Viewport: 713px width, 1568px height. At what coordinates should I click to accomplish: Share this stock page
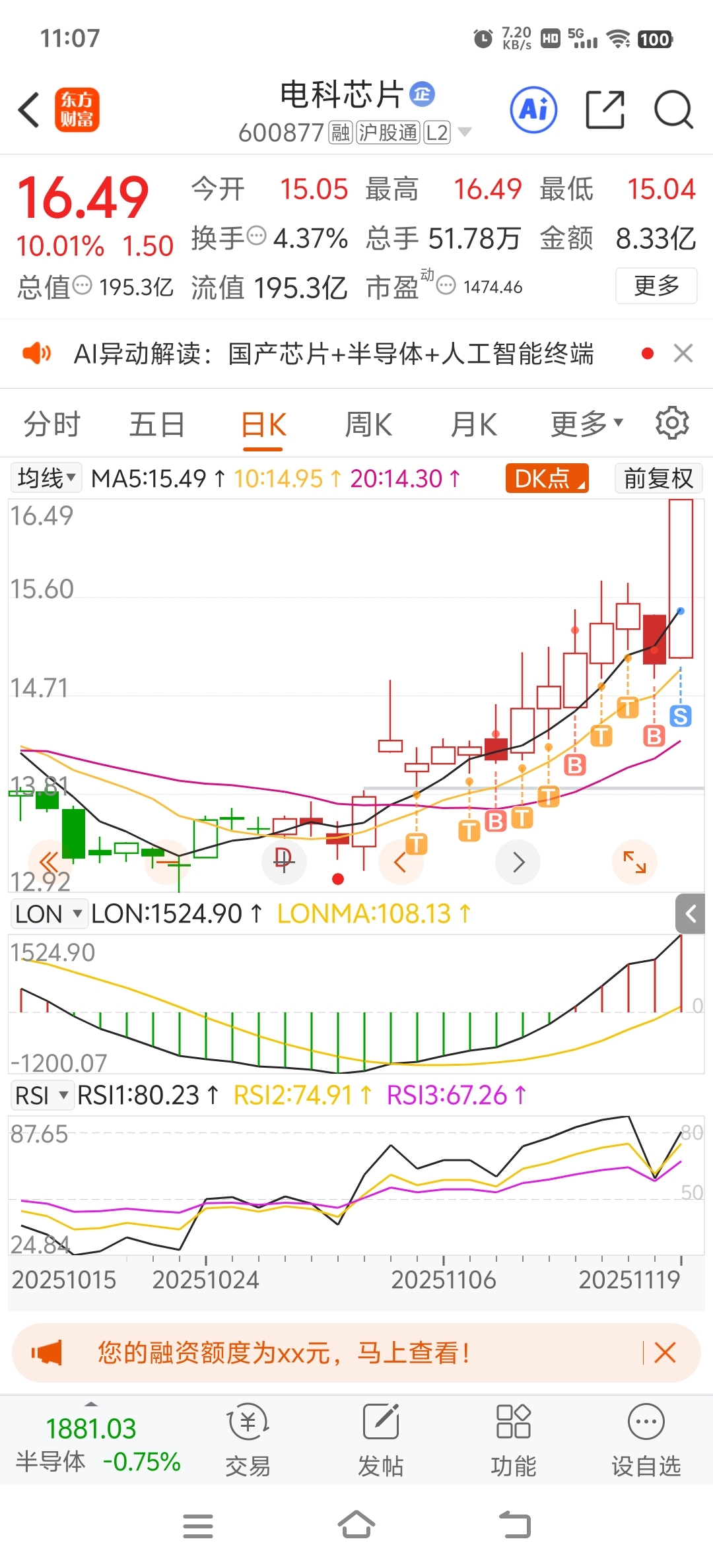tap(605, 110)
